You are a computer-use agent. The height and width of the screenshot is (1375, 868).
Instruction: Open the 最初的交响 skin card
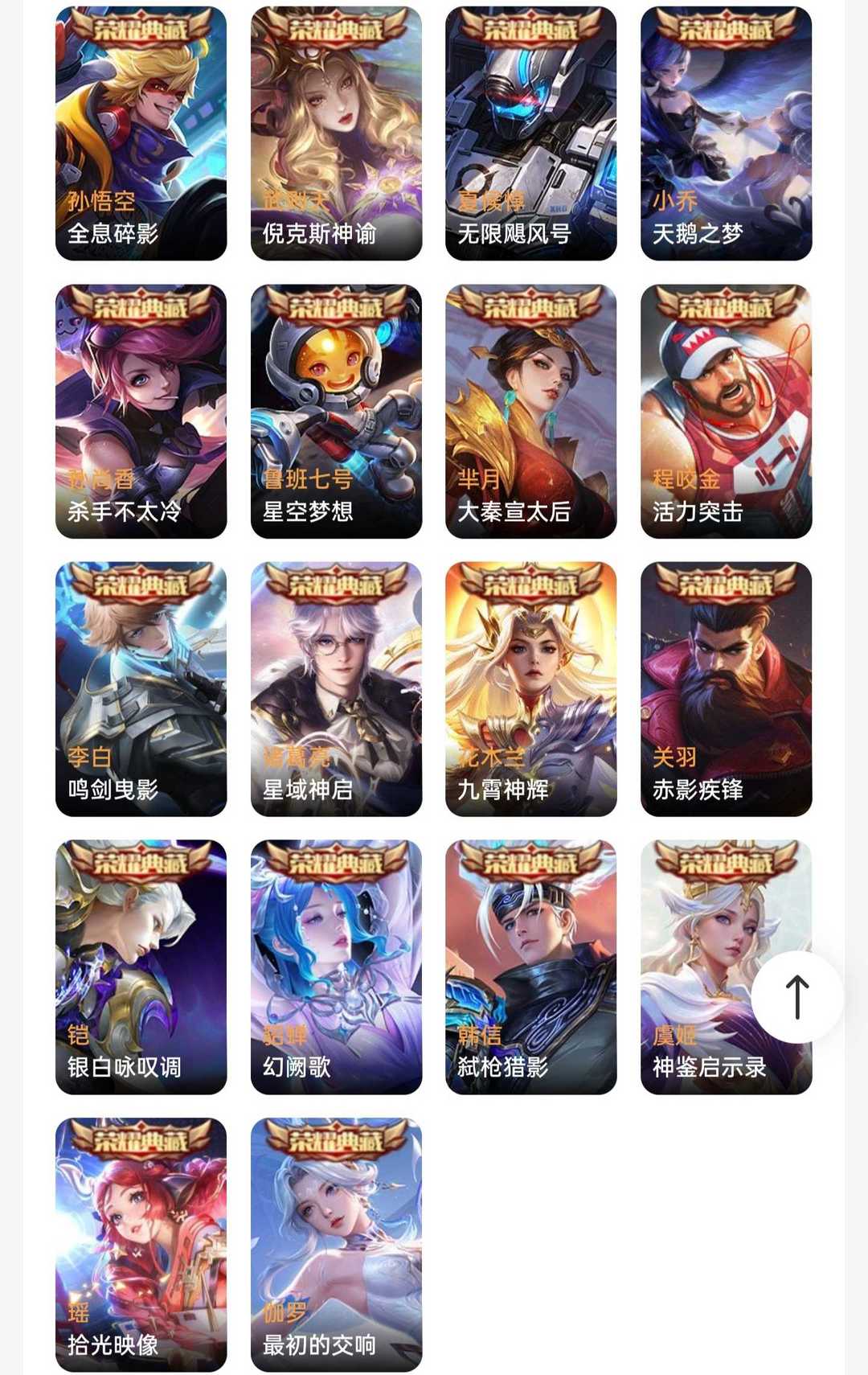[336, 1244]
